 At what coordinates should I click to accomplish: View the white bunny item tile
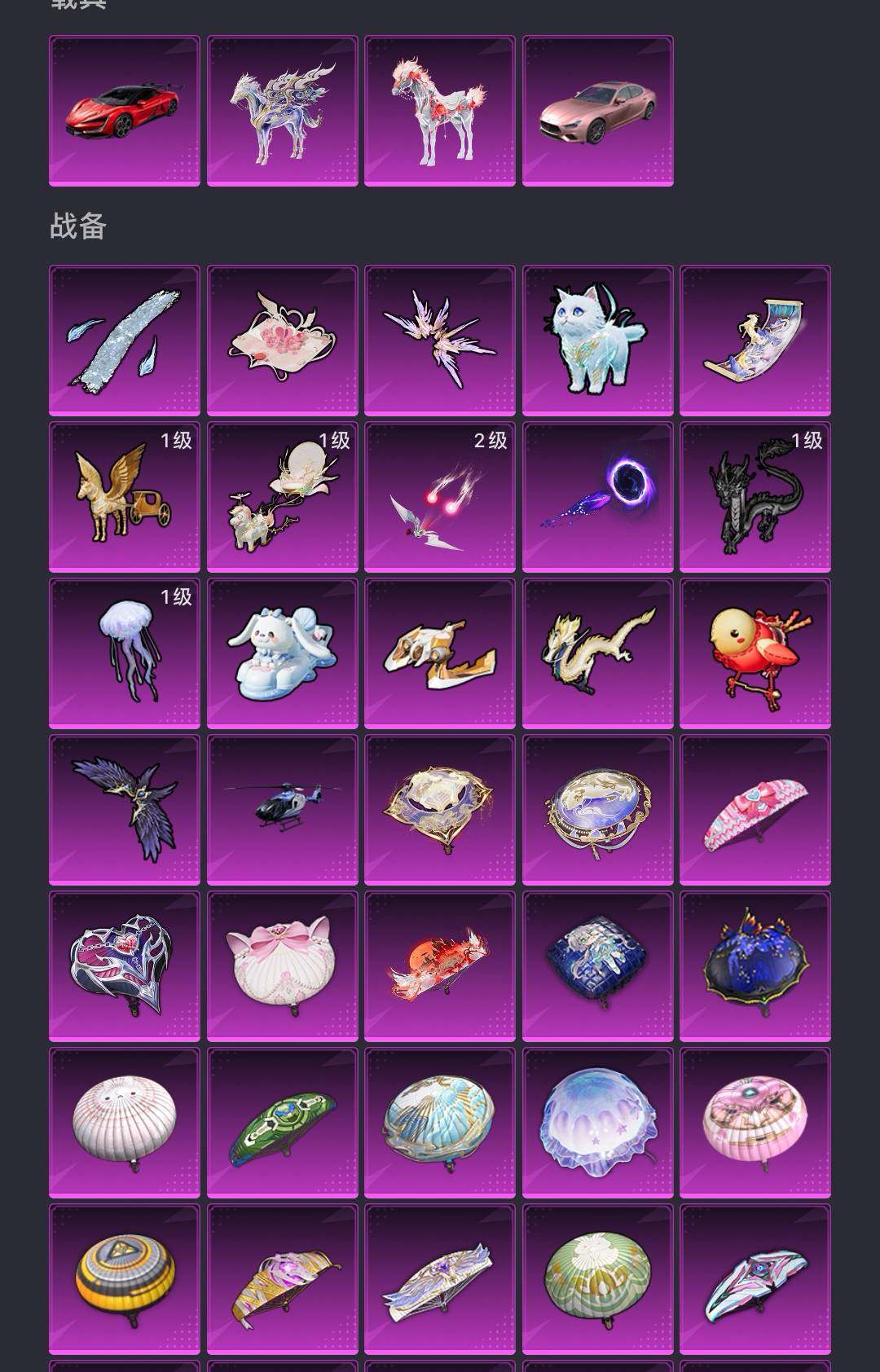pos(282,653)
